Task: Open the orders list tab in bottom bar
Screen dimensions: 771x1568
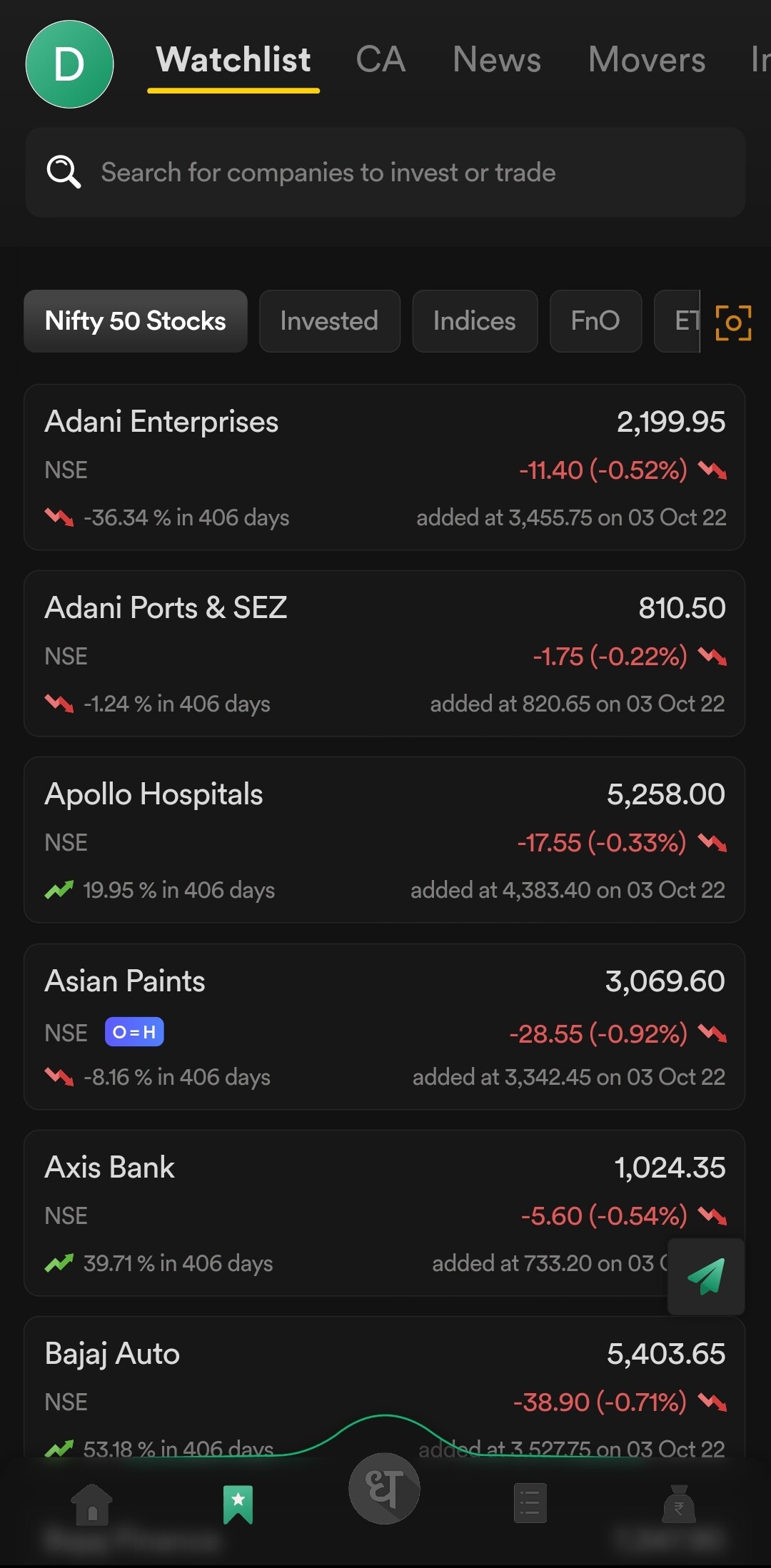Action: tap(530, 1503)
